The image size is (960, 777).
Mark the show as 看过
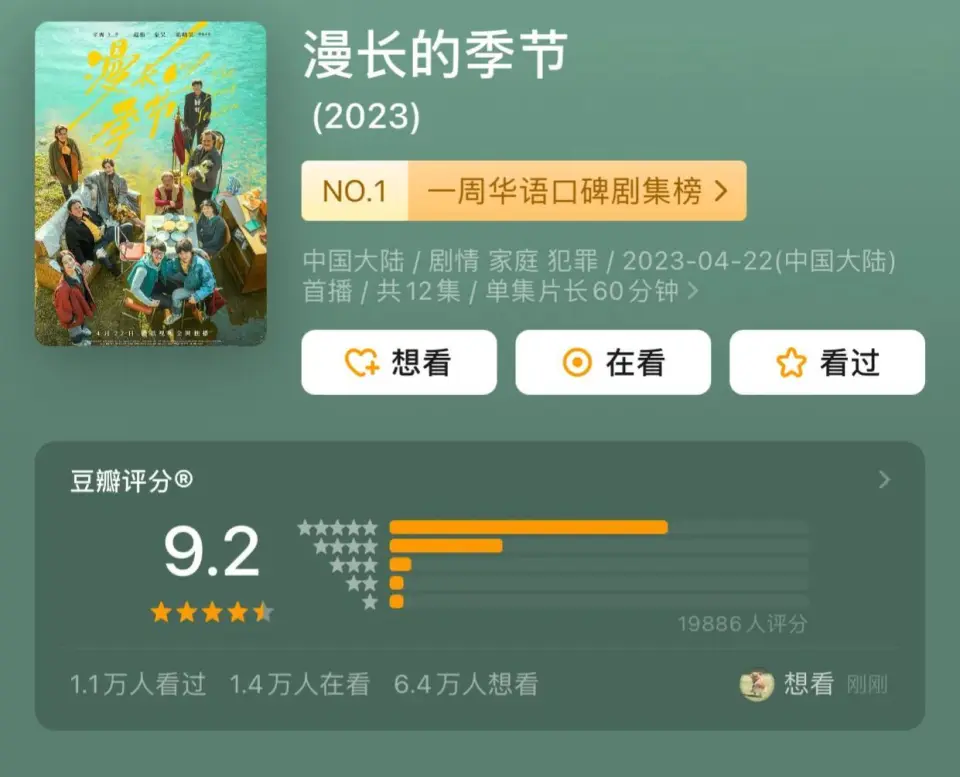click(x=826, y=362)
